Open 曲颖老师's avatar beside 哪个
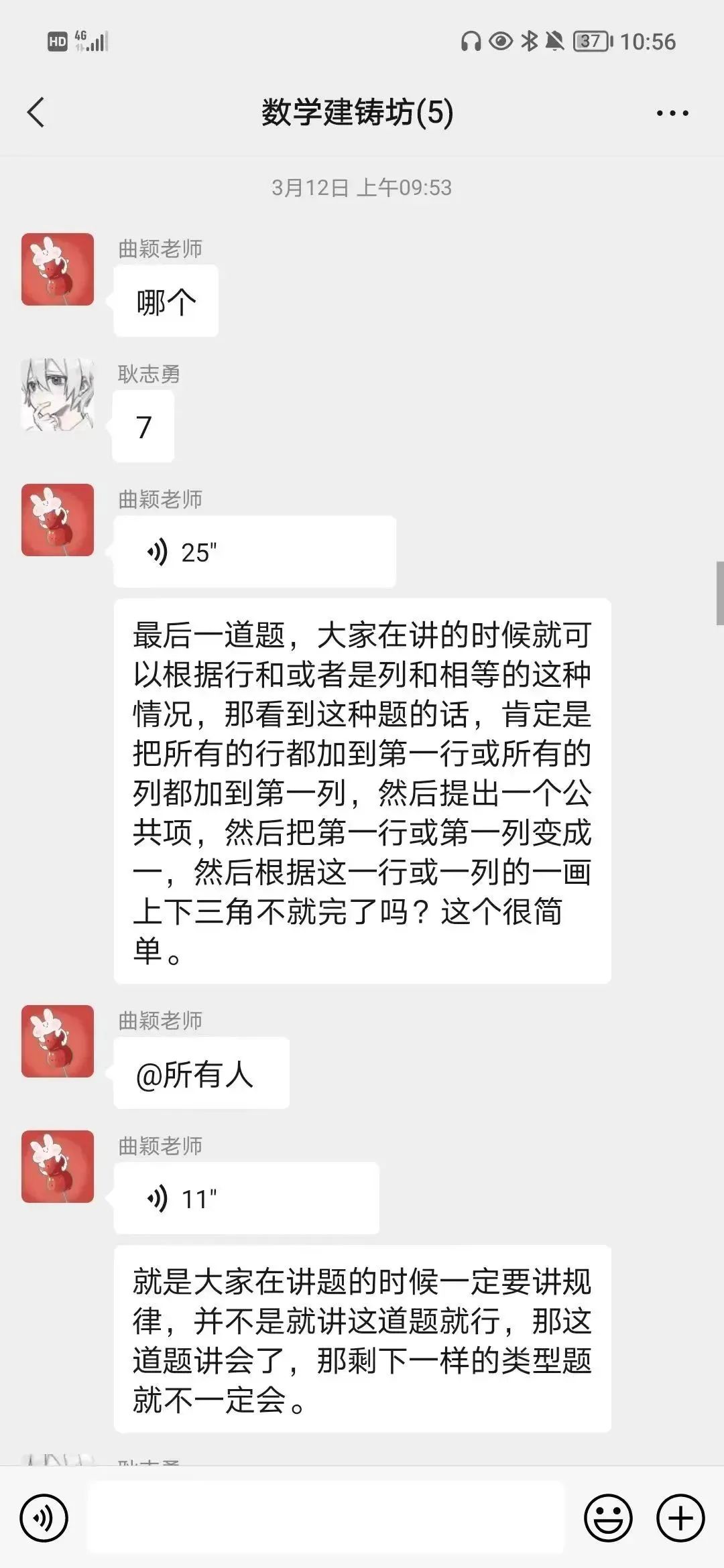The width and height of the screenshot is (724, 1568). click(58, 269)
